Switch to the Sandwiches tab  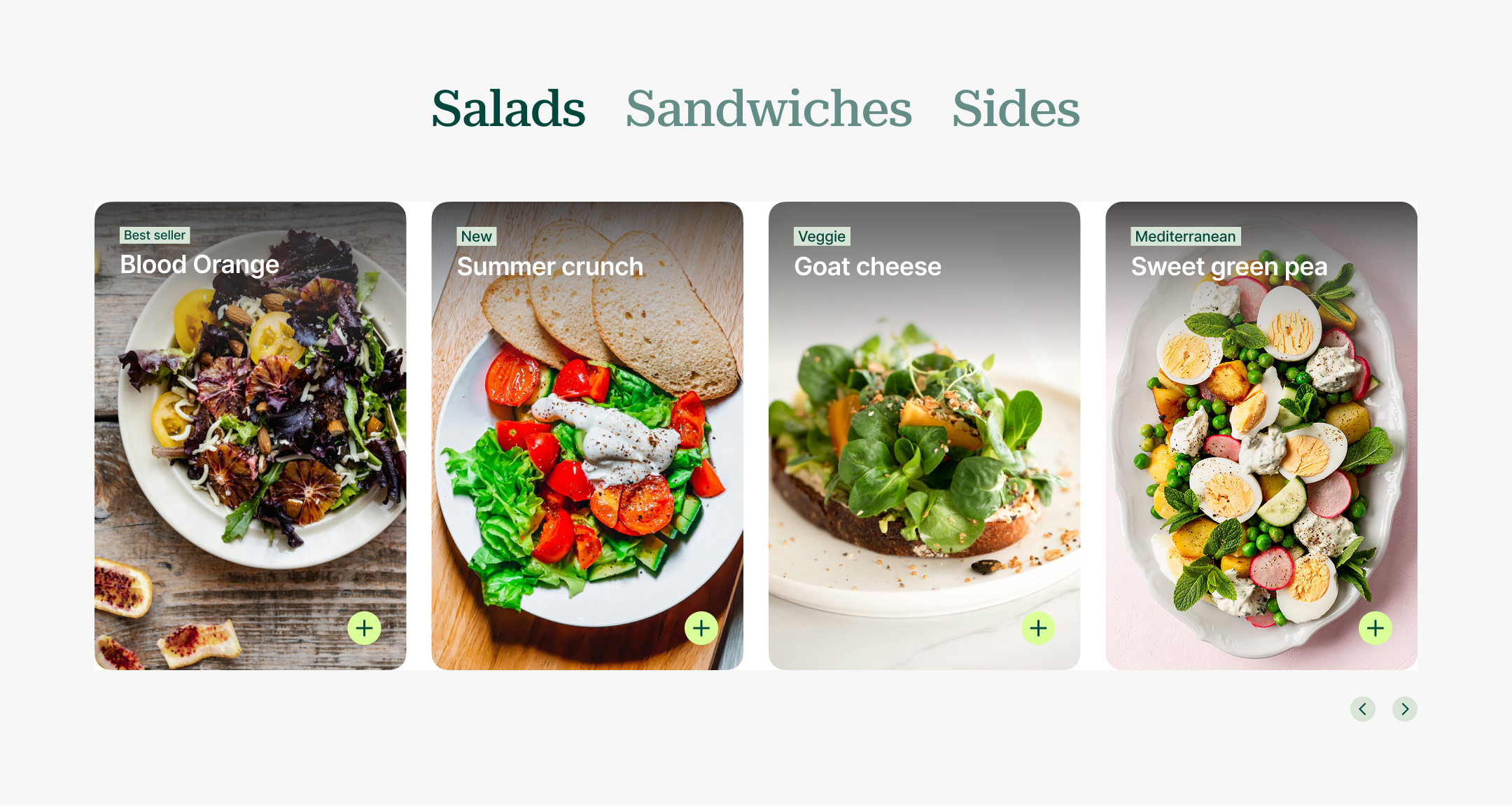[768, 109]
